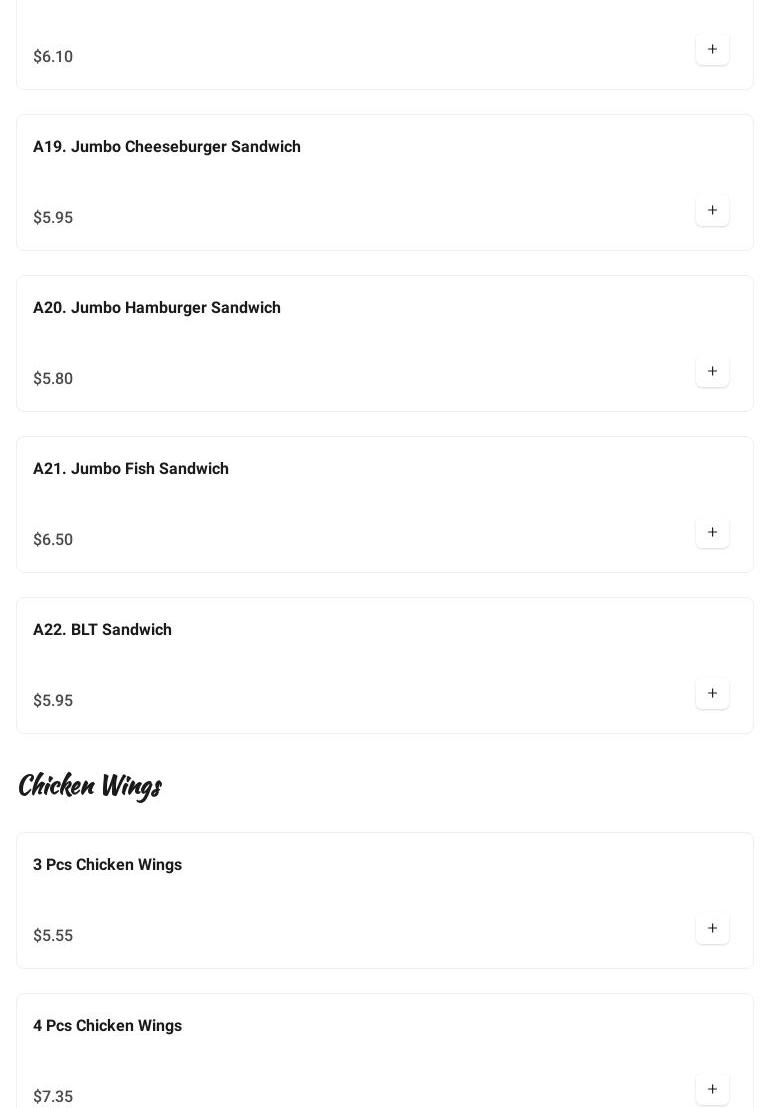Add 4 Pcs Chicken Wings to cart
770x1108 pixels.
point(712,1089)
